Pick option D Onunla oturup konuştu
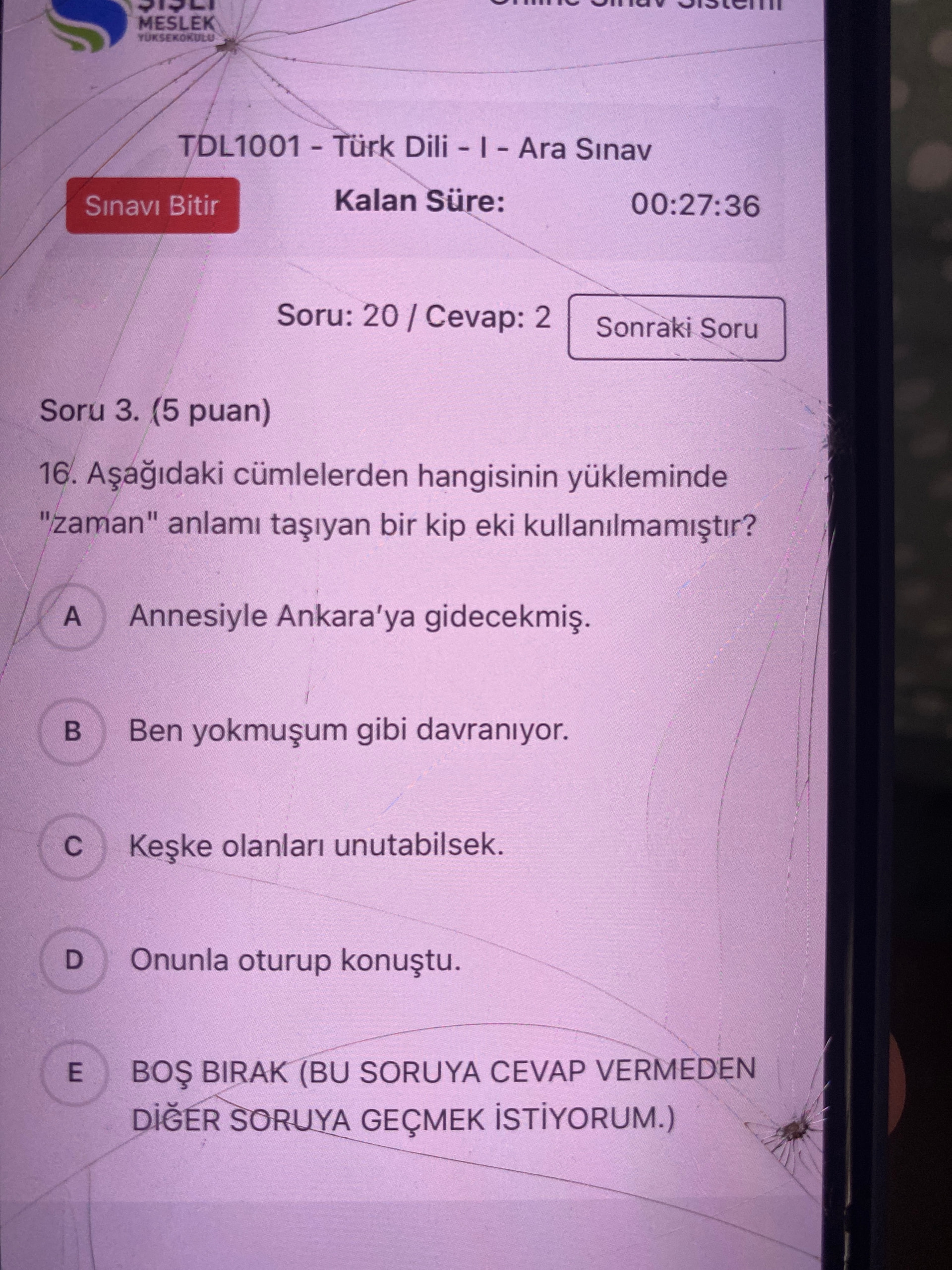This screenshot has width=952, height=1270. tap(73, 960)
